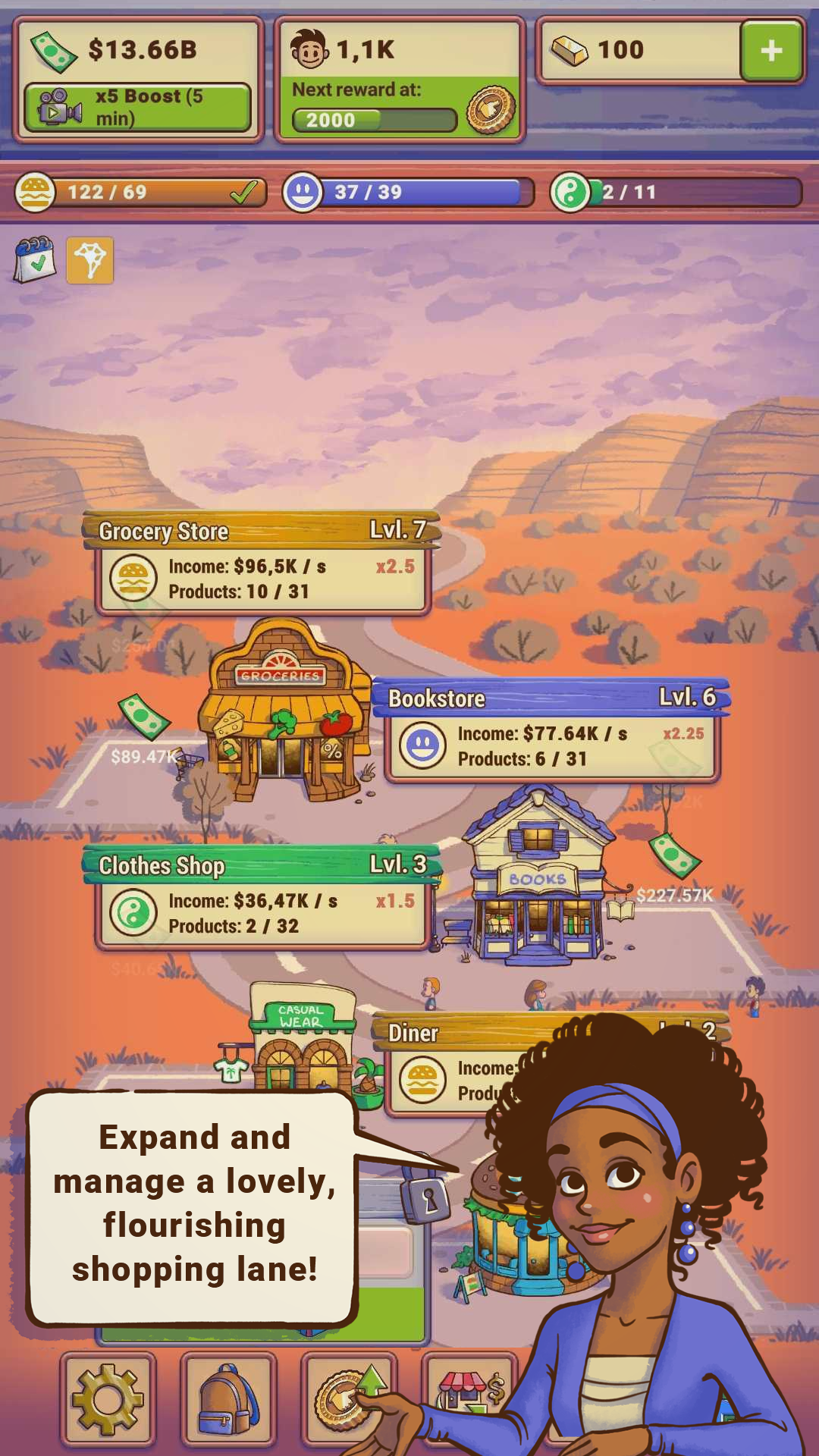Open the Clothes Shop info card
The height and width of the screenshot is (1456, 819).
tap(262, 899)
